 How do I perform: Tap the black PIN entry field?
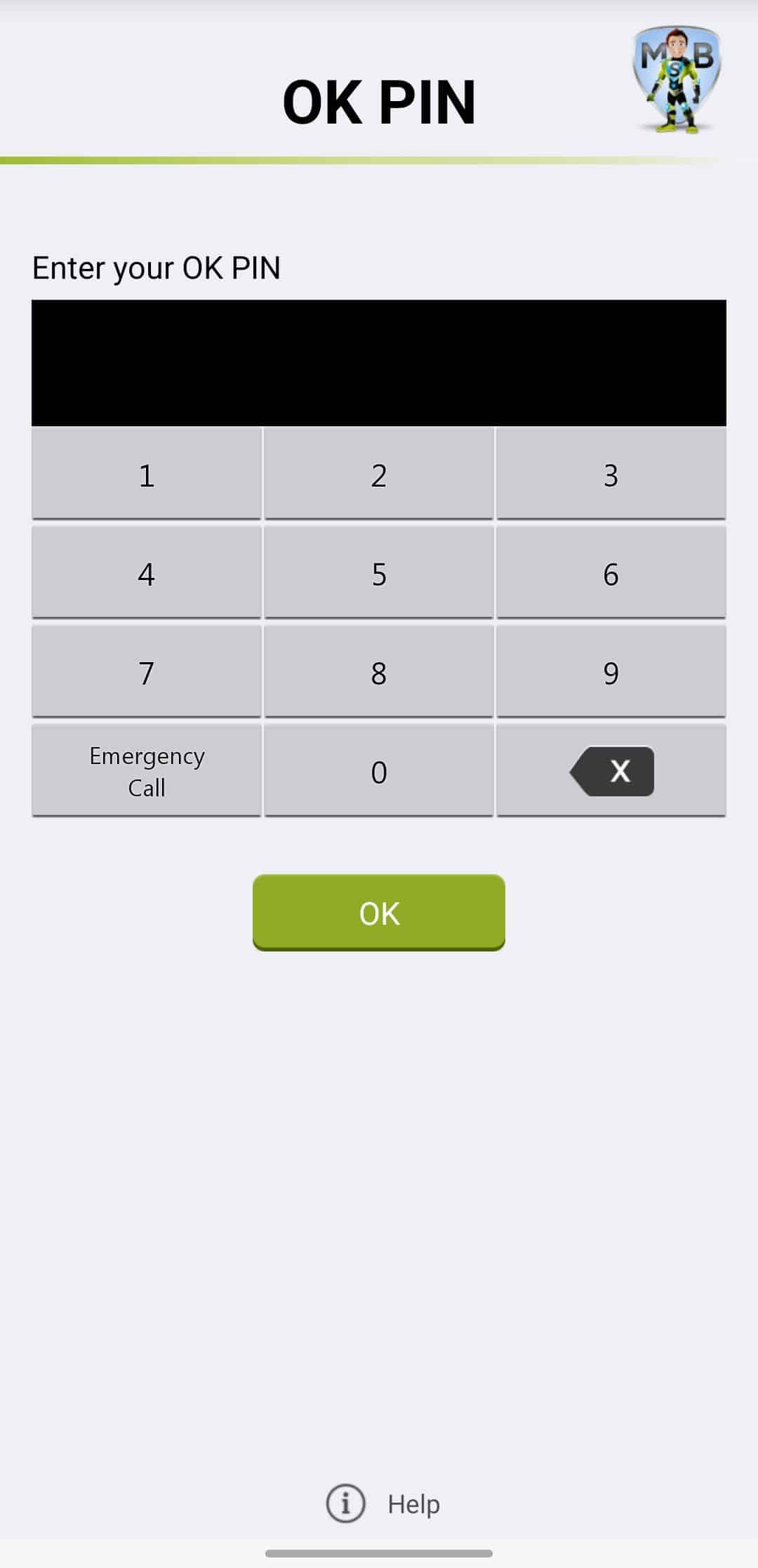pos(378,362)
